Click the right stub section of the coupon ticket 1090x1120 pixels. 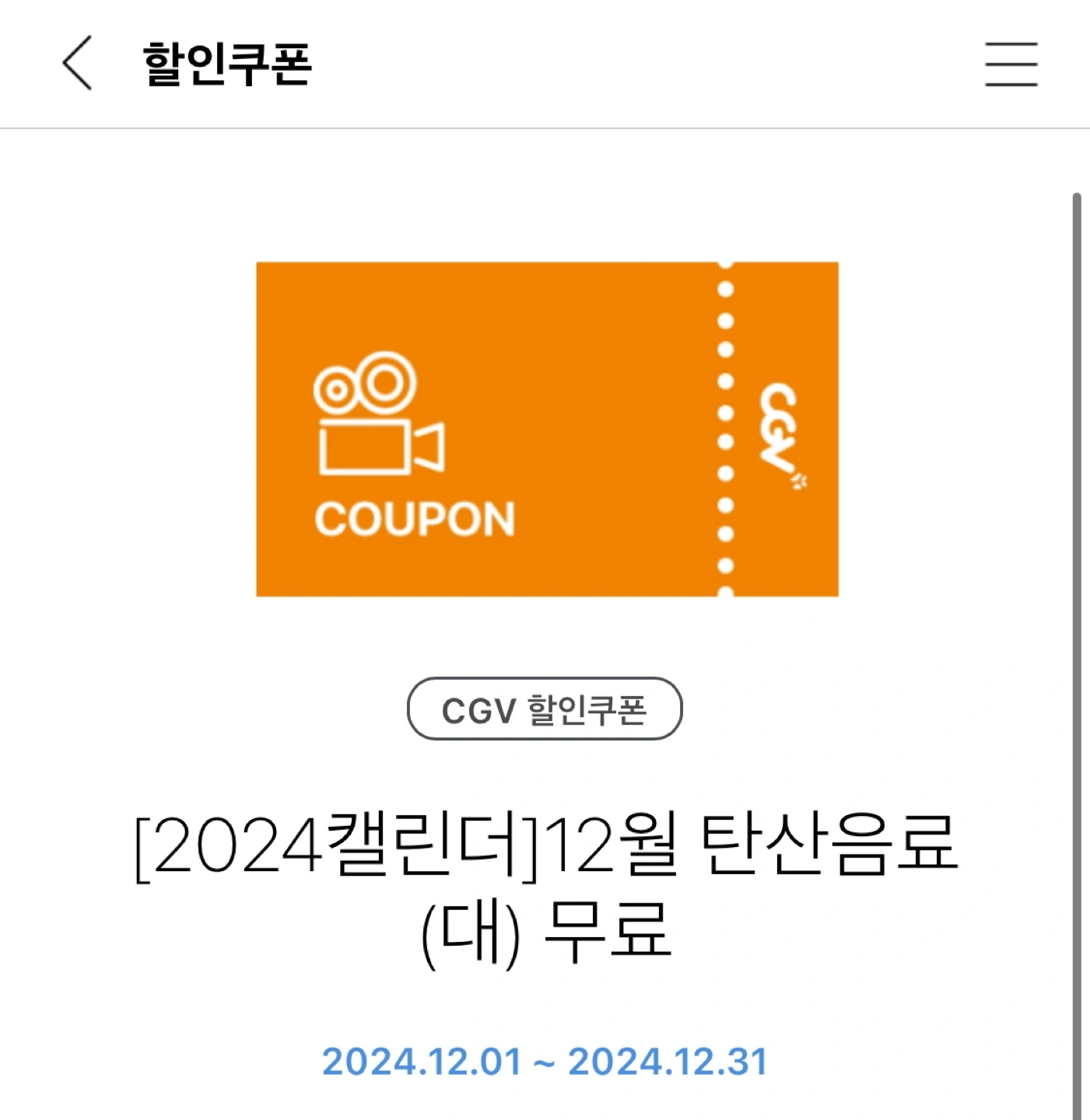point(778,428)
